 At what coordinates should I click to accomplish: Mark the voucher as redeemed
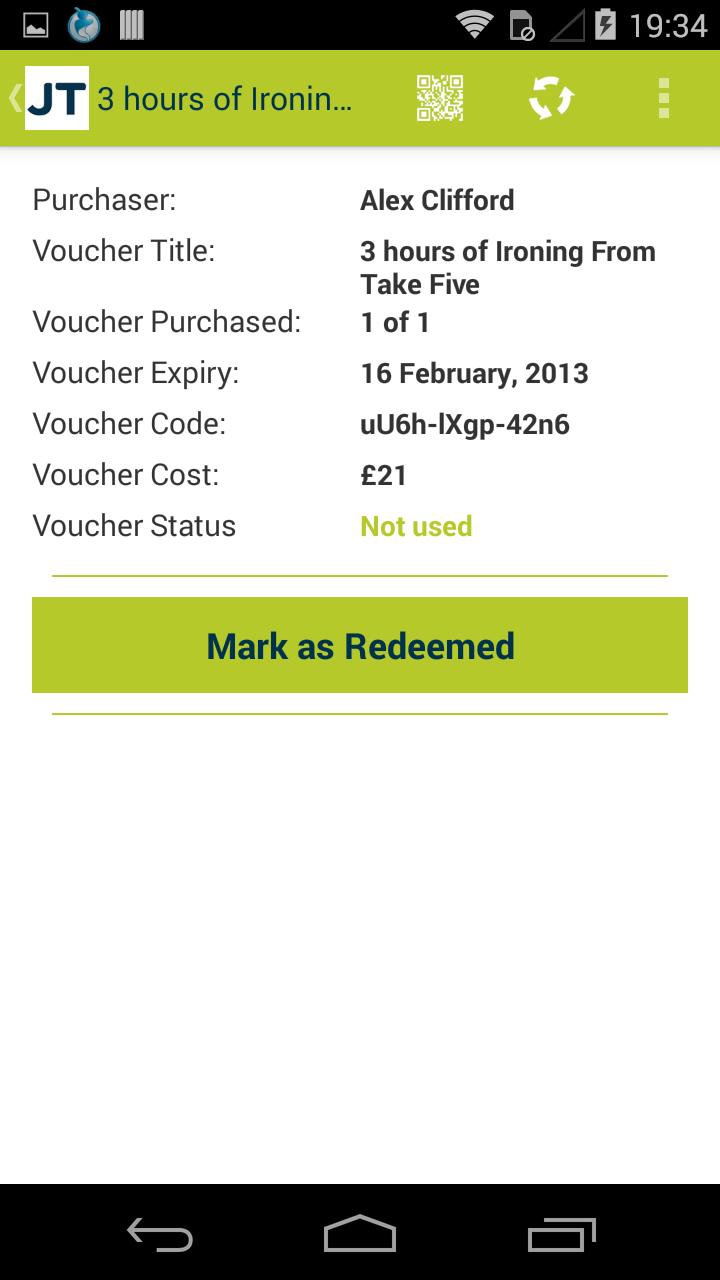[x=360, y=645]
